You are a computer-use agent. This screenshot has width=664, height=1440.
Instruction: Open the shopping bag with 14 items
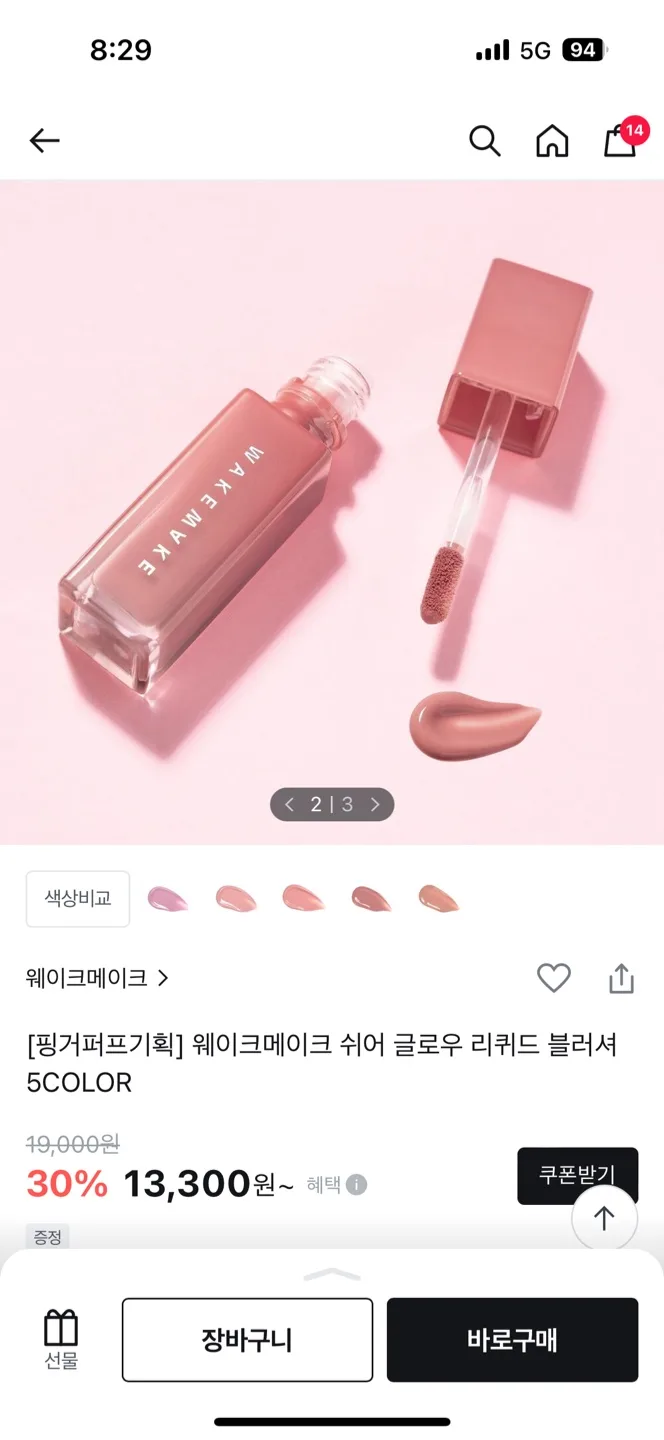[621, 140]
